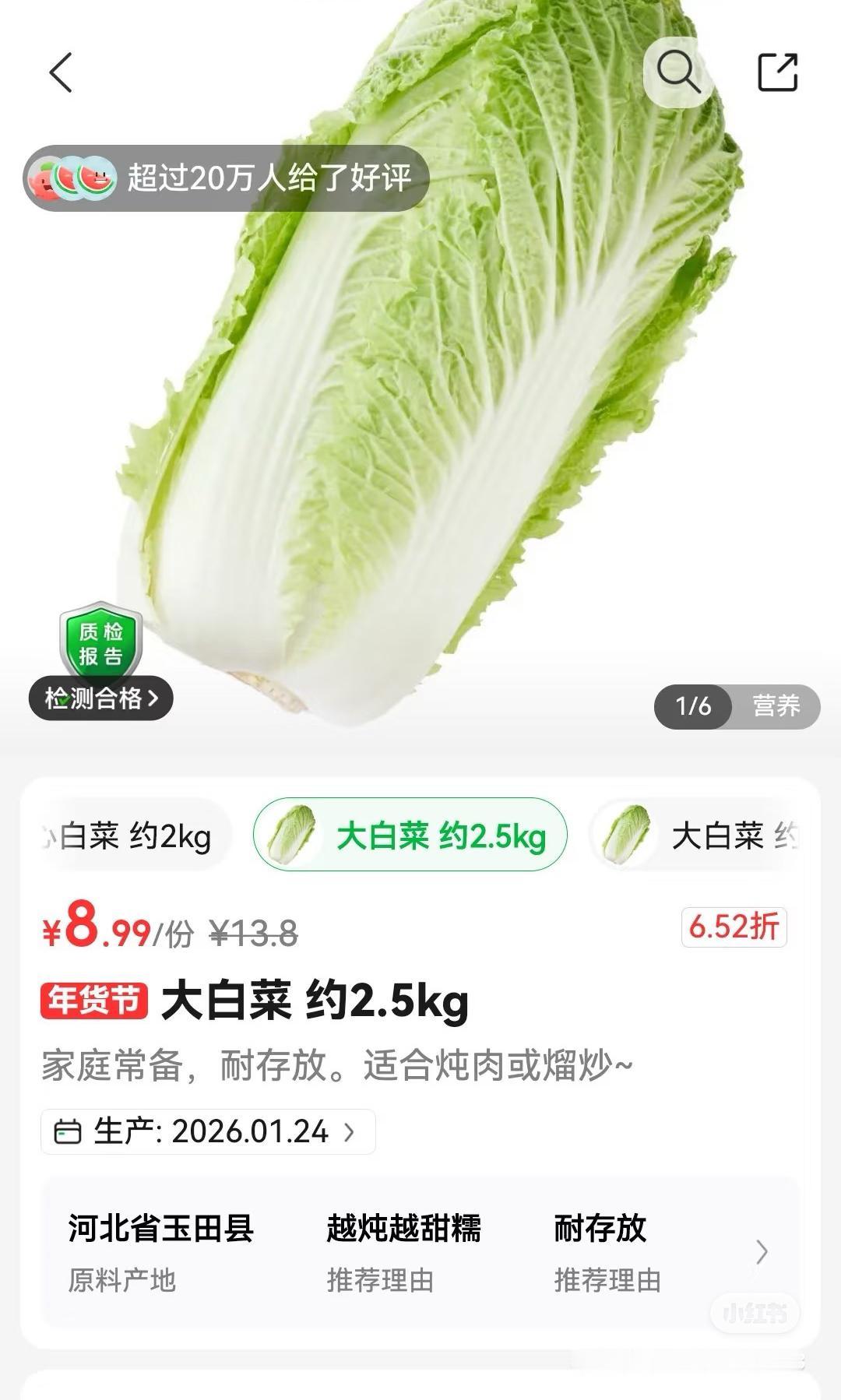View the 检测合格 quality inspection report
Screen dimensions: 841x1400
click(x=101, y=698)
